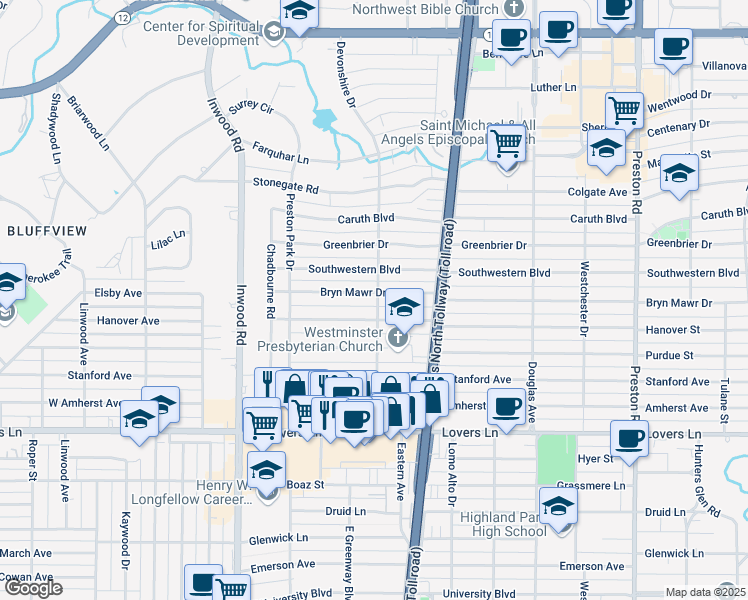Tap the shopping cart marker near Inwood Rd and Lovers Ln

(x=262, y=420)
